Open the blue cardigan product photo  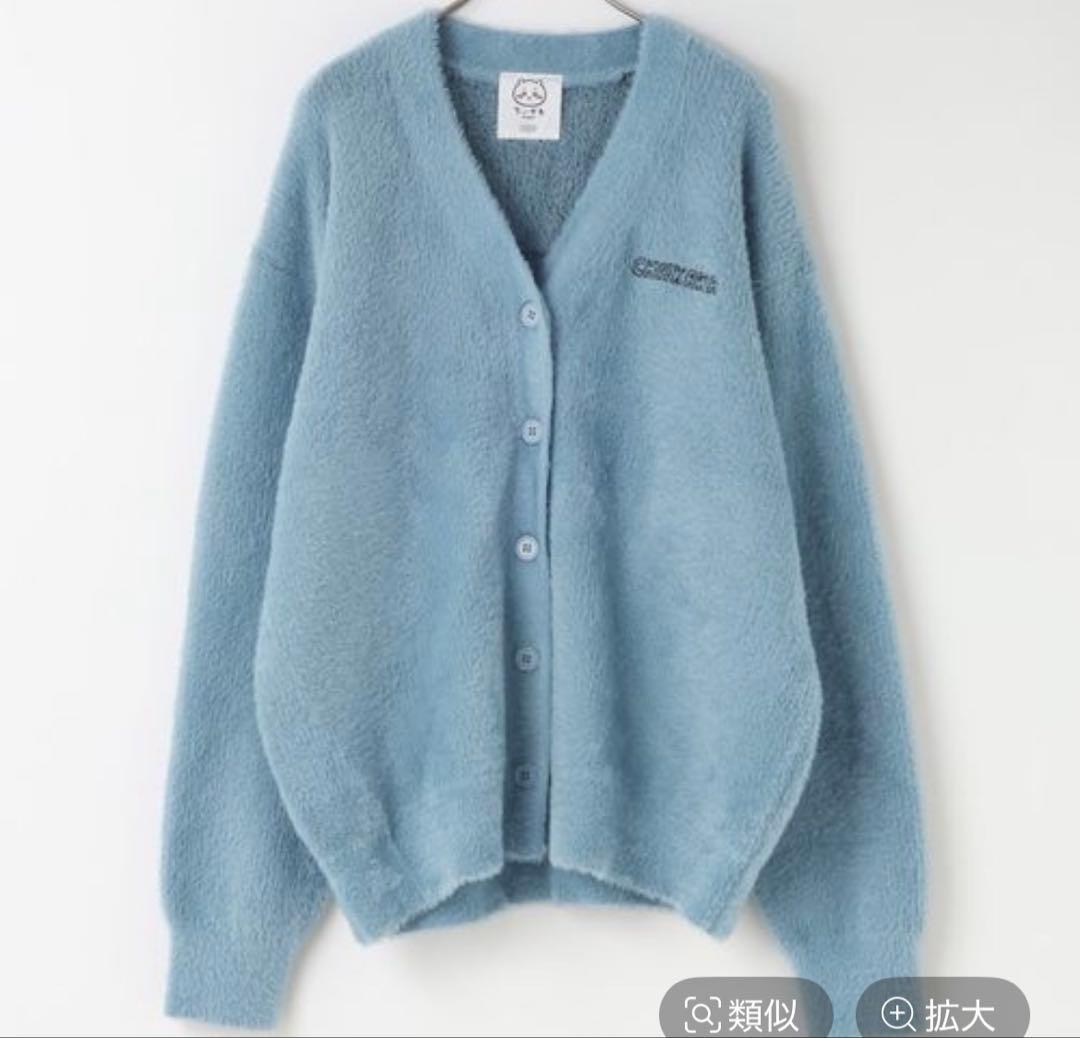[x=540, y=480]
